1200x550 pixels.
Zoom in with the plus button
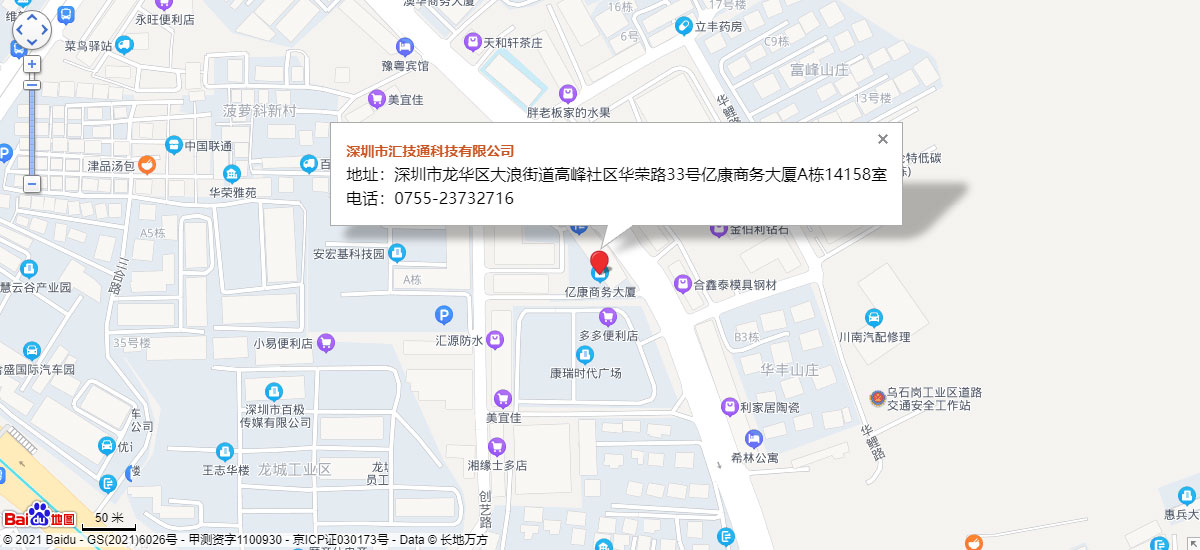coord(32,64)
